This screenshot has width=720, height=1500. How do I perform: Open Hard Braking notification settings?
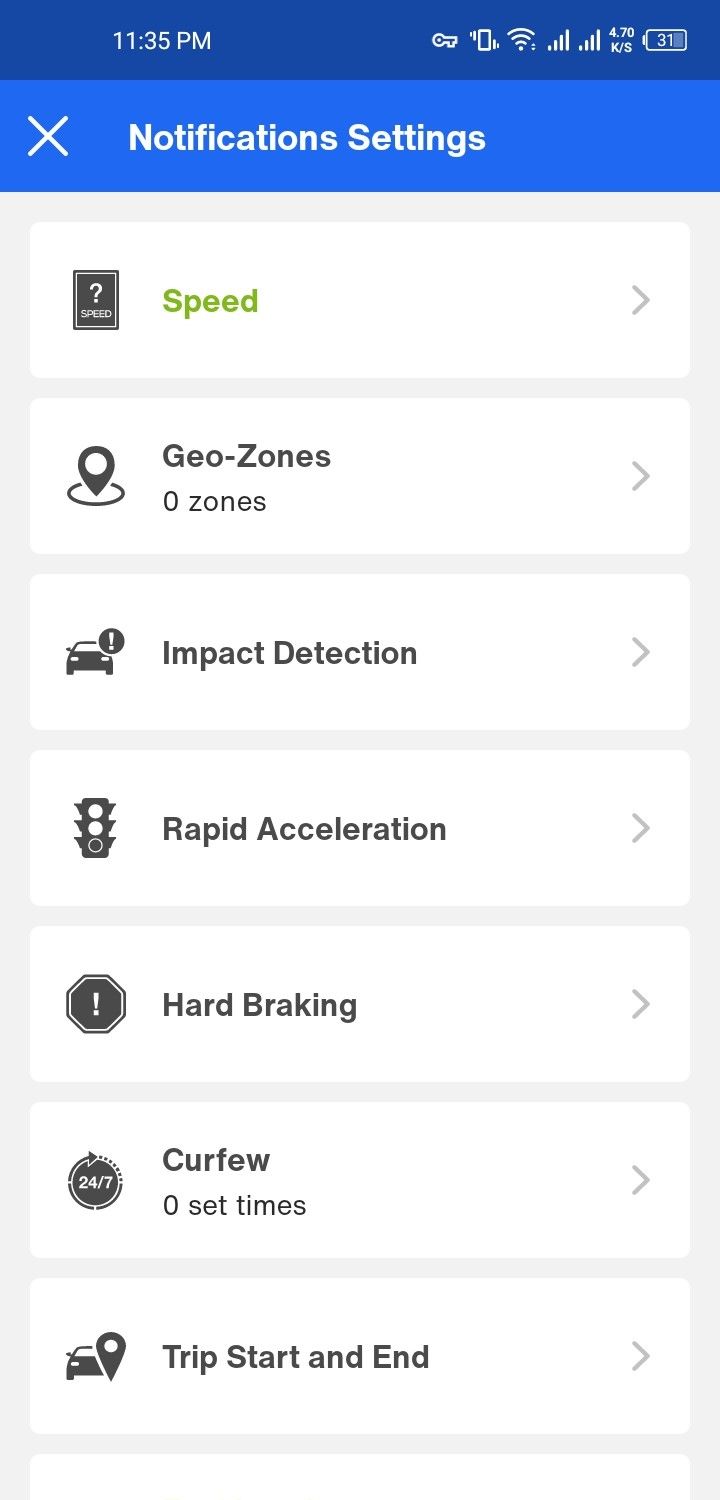[360, 1004]
